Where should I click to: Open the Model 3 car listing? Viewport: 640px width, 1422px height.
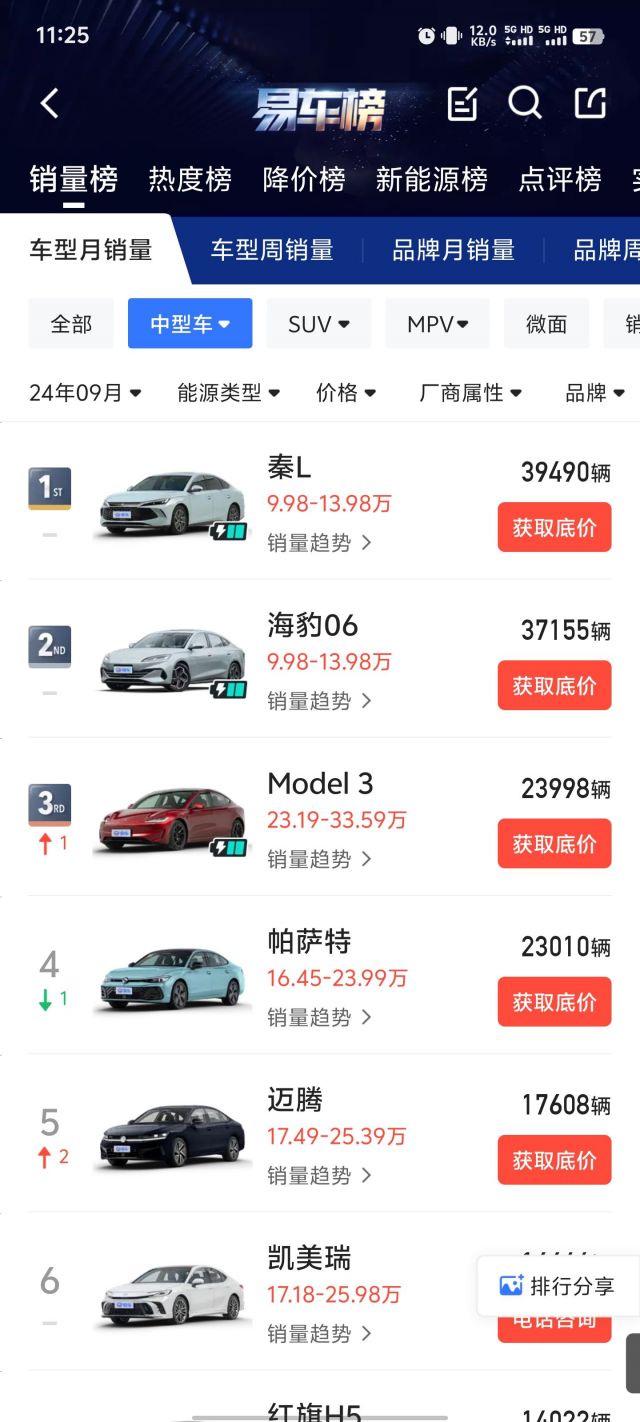coord(320,784)
